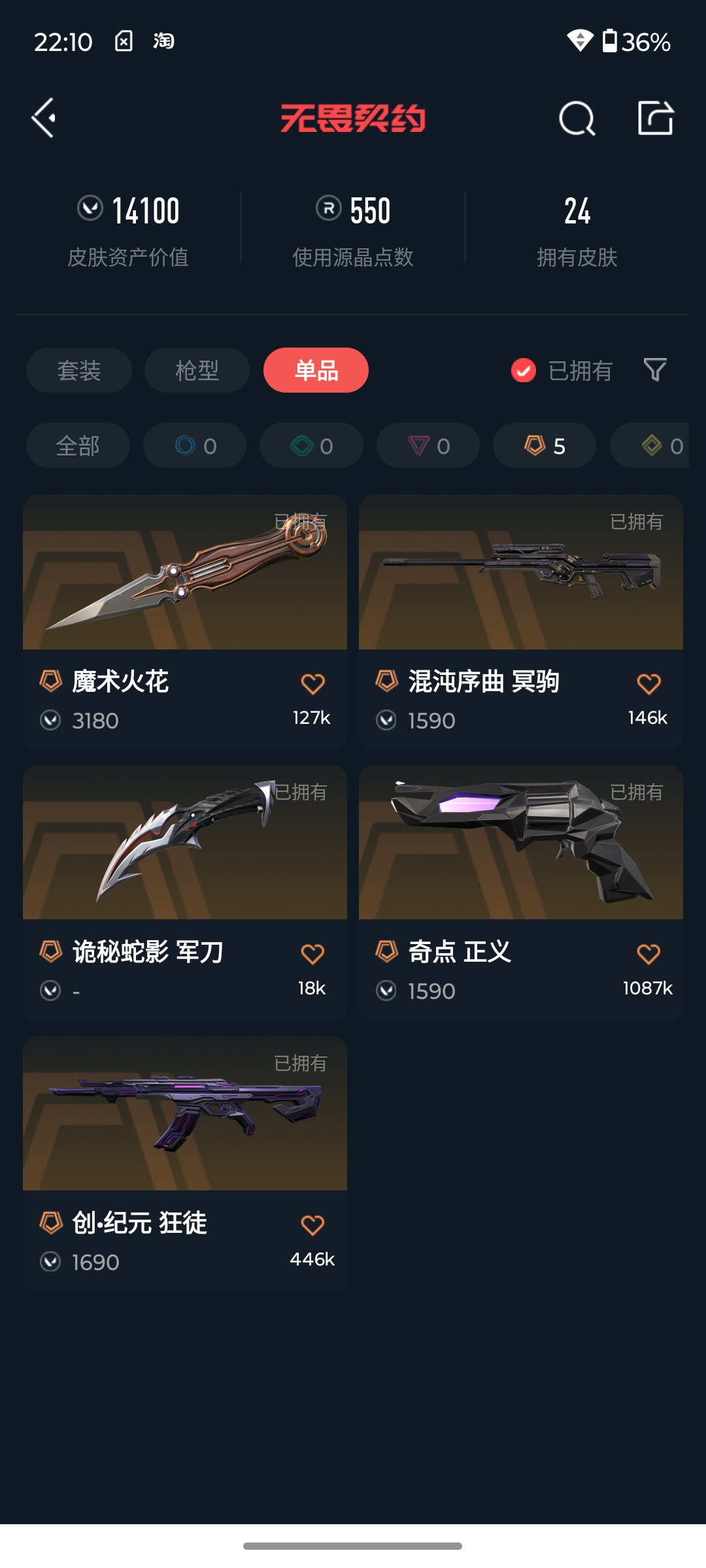Open the 创·纪元 狂徒 skin card
This screenshot has width=706, height=1568.
coord(185,1164)
